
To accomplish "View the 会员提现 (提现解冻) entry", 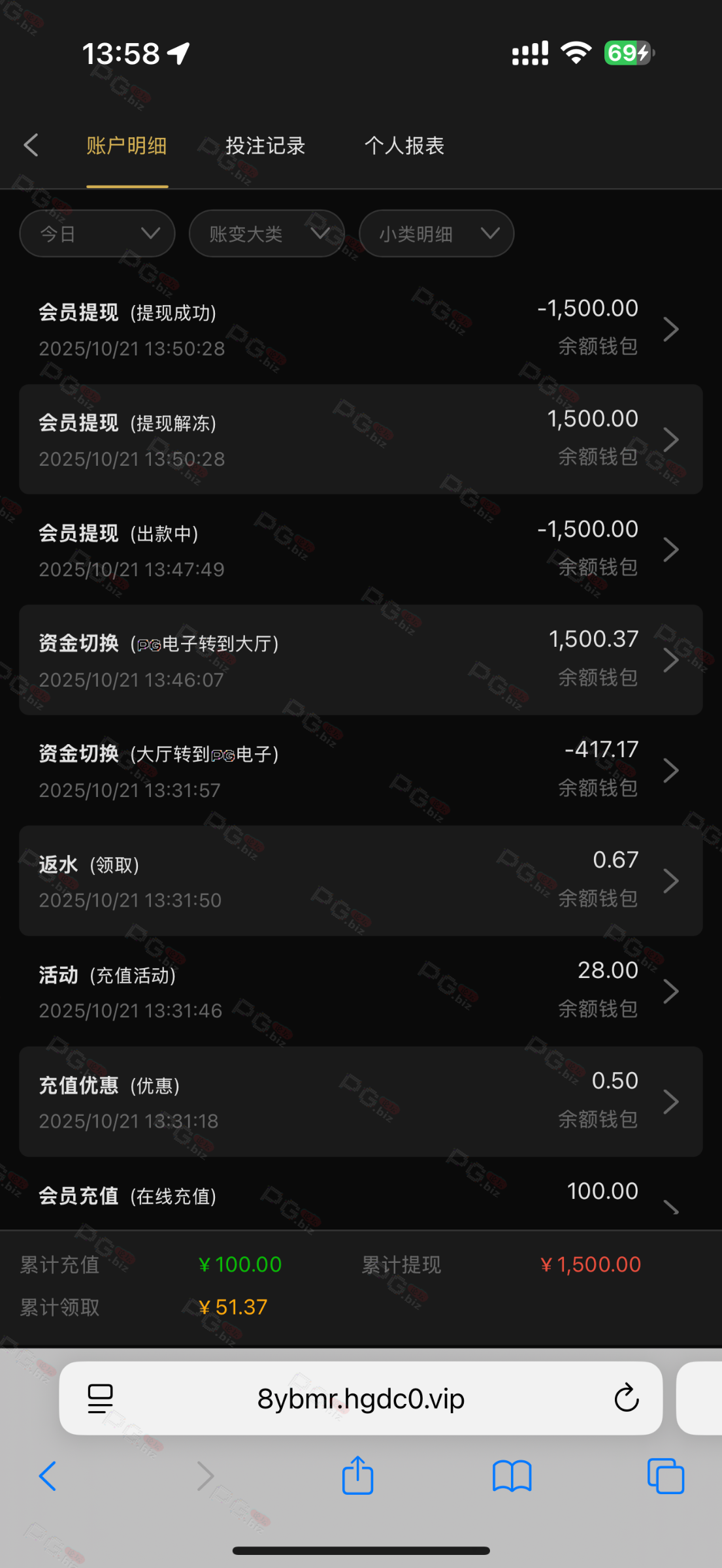I will (x=361, y=439).
